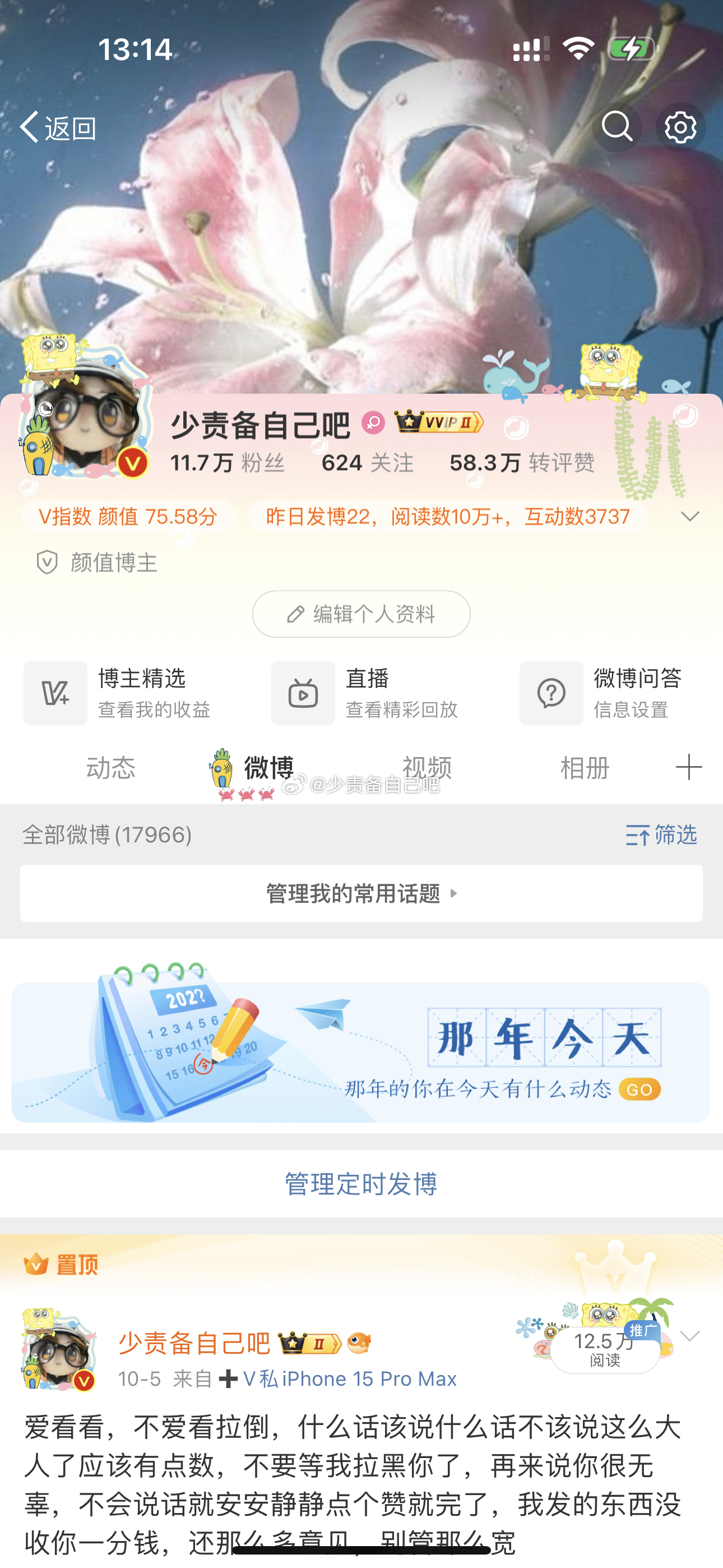723x1568 pixels.
Task: Open yesterday's stats chip 昨日发博22
Action: tap(447, 517)
